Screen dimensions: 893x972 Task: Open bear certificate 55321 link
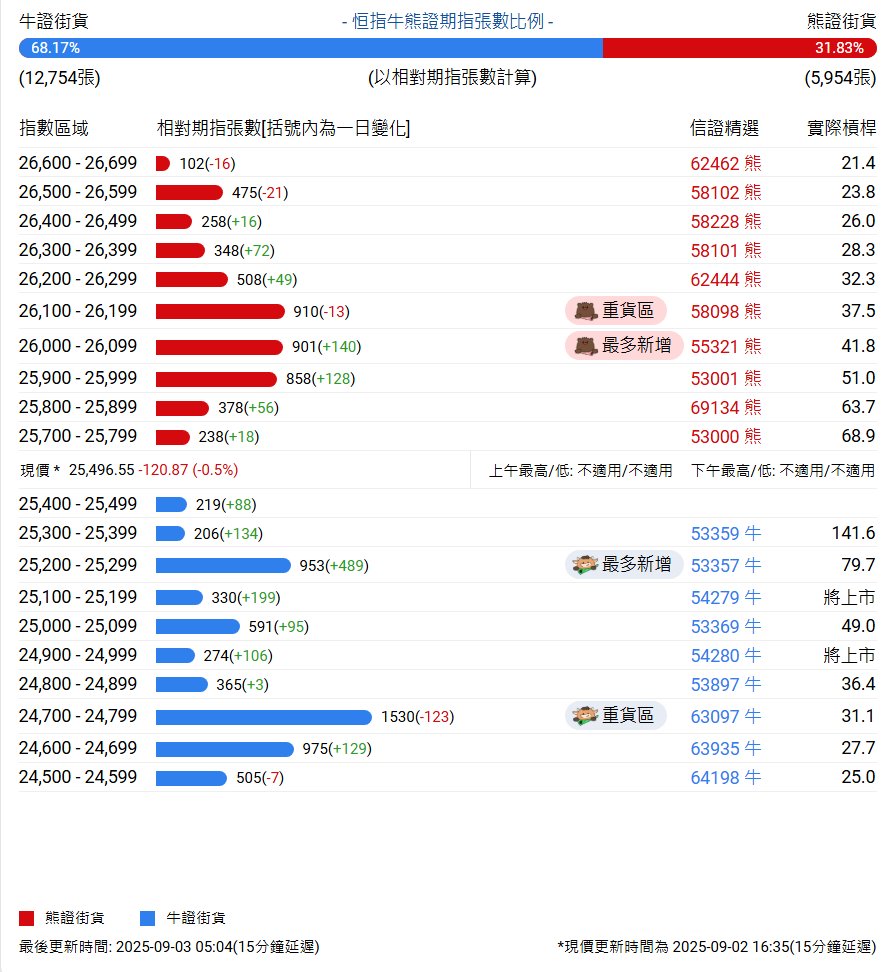click(725, 346)
